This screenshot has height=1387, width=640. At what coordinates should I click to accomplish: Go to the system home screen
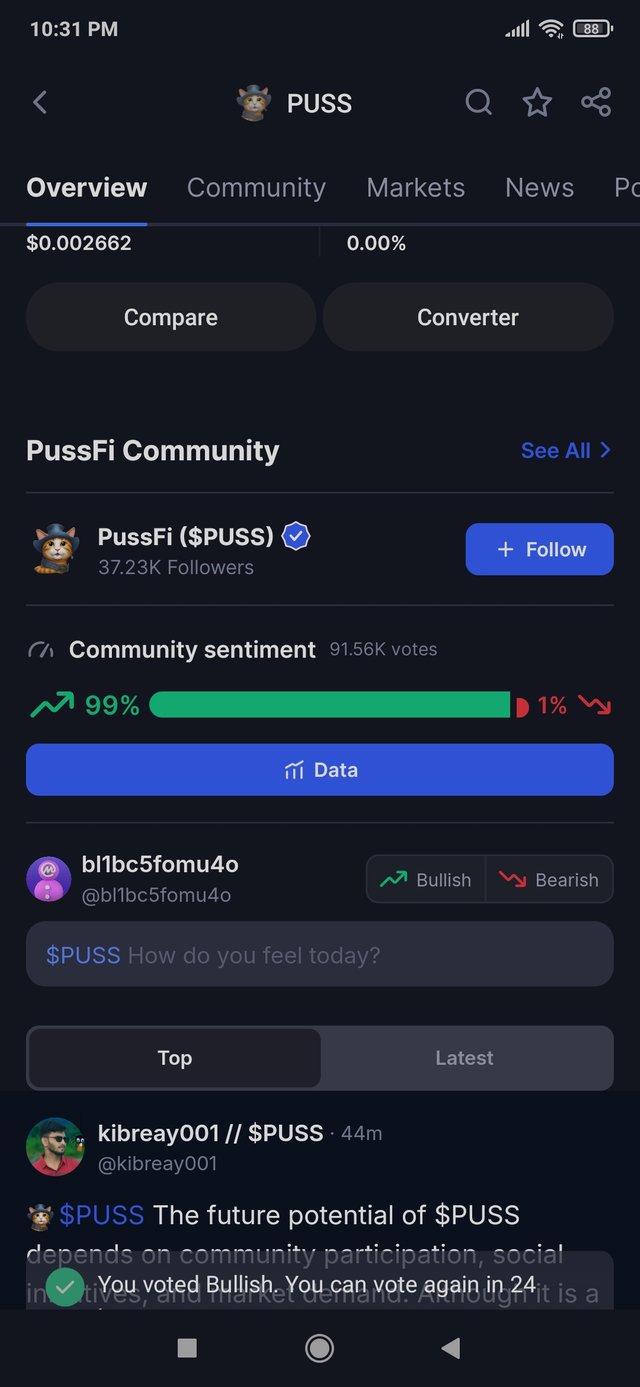coord(319,1349)
